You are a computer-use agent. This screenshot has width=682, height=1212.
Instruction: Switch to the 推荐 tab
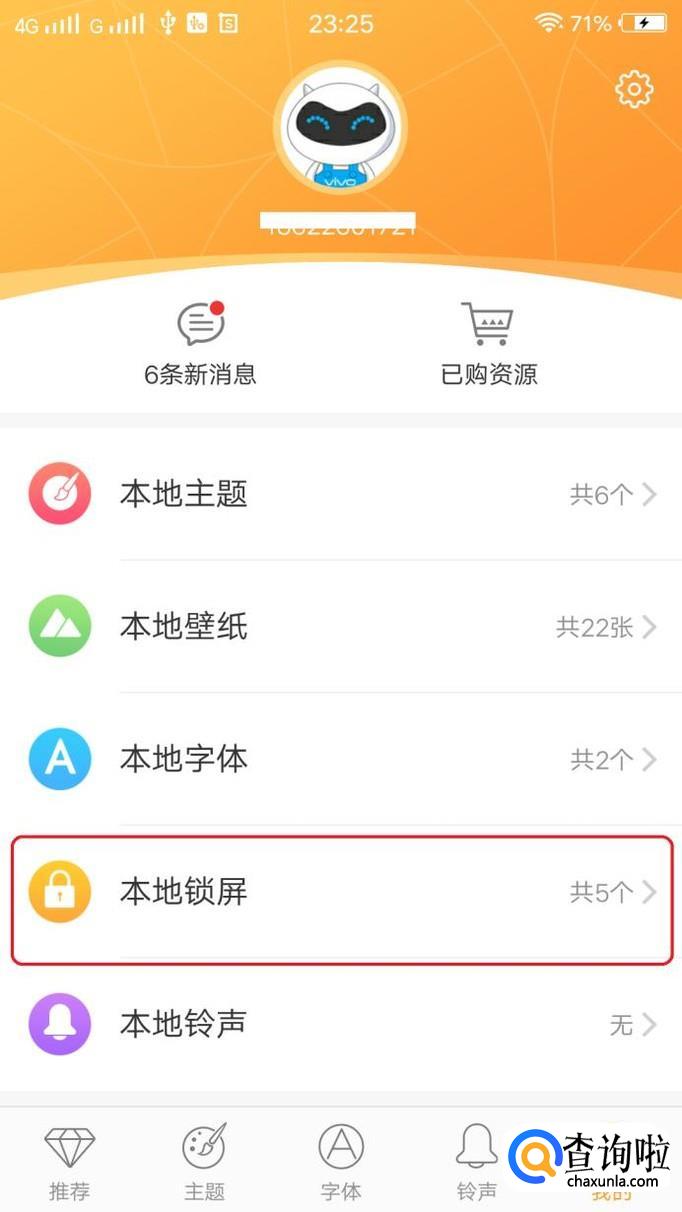69,1162
